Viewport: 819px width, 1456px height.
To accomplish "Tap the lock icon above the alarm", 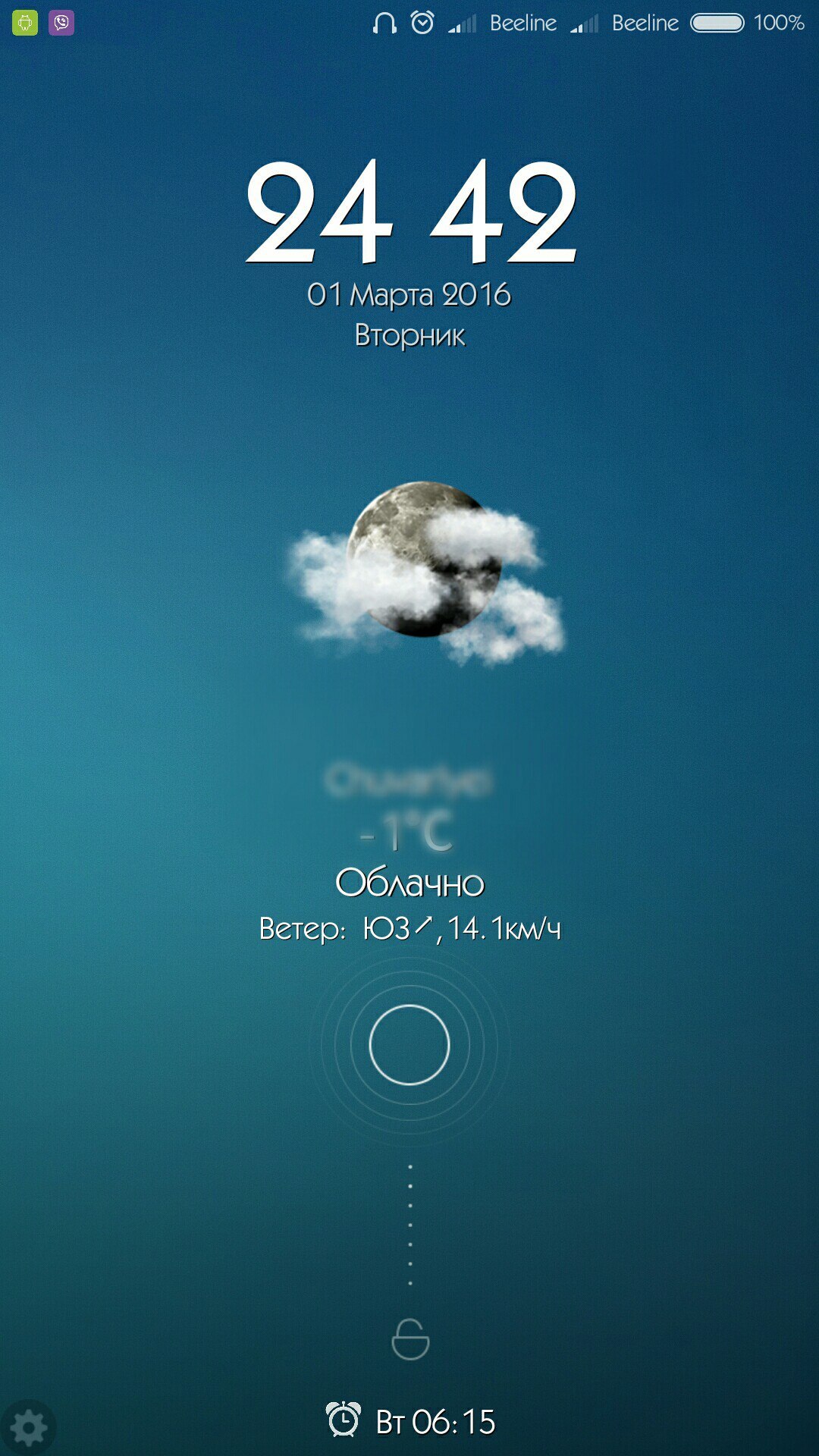I will click(x=410, y=1338).
